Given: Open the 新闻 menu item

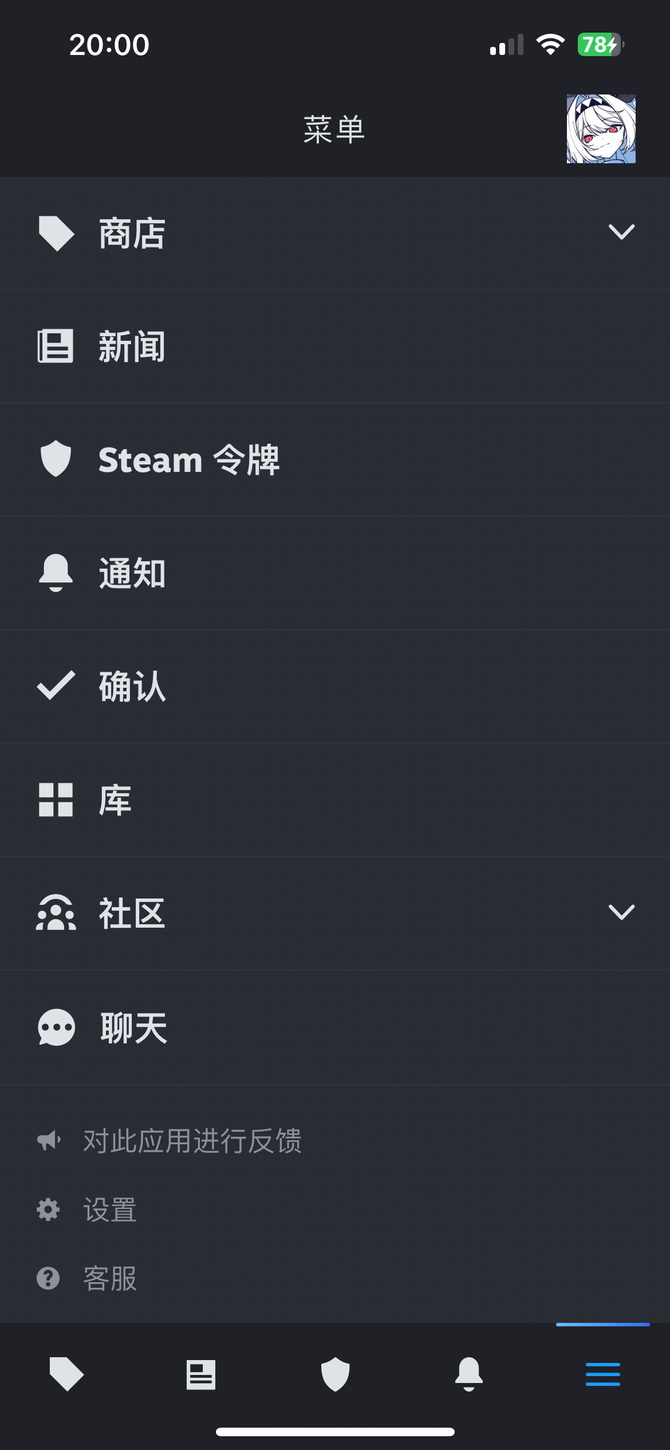Looking at the screenshot, I should (131, 347).
